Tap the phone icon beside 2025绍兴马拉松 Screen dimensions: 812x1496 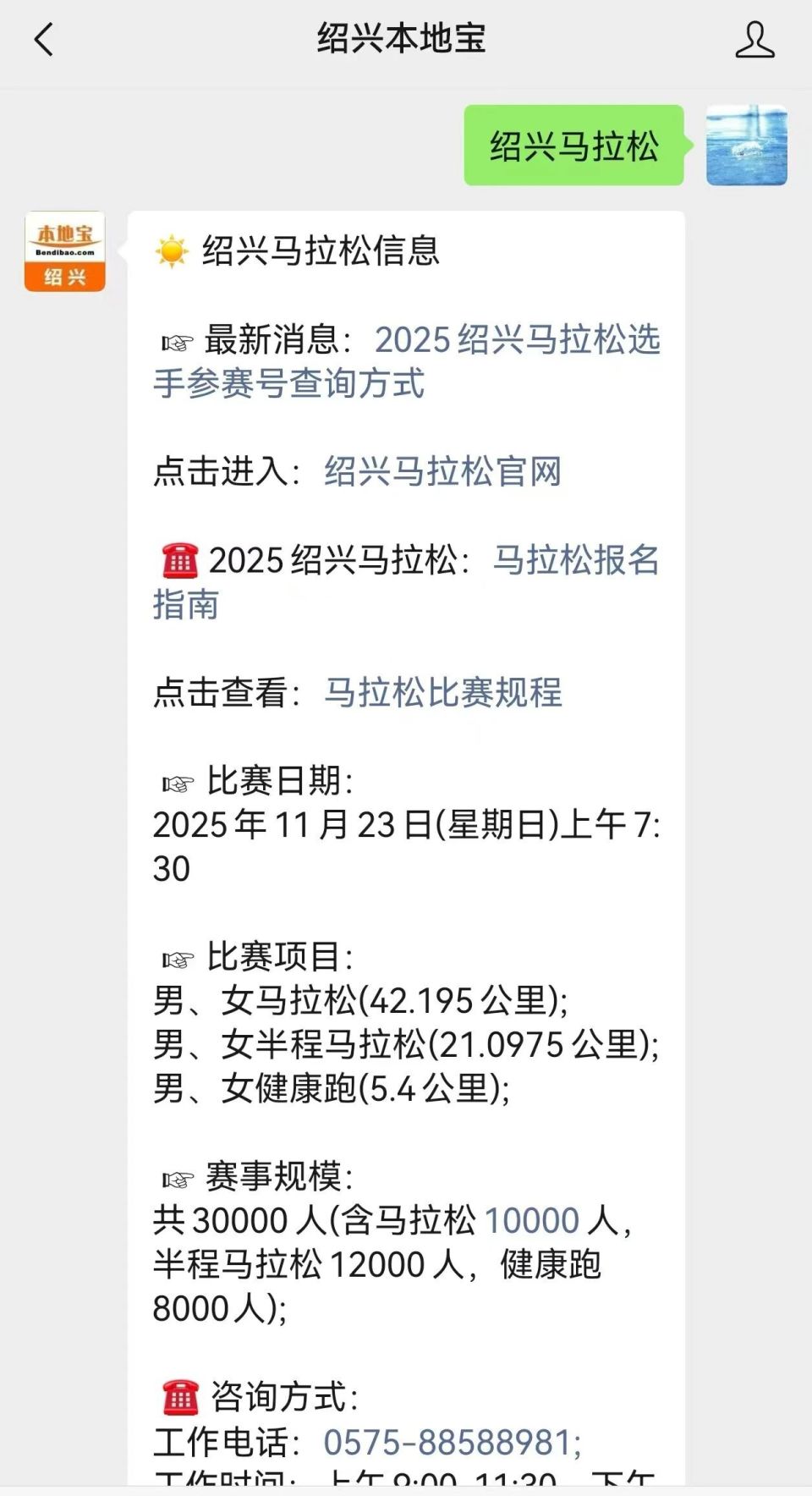tap(178, 559)
